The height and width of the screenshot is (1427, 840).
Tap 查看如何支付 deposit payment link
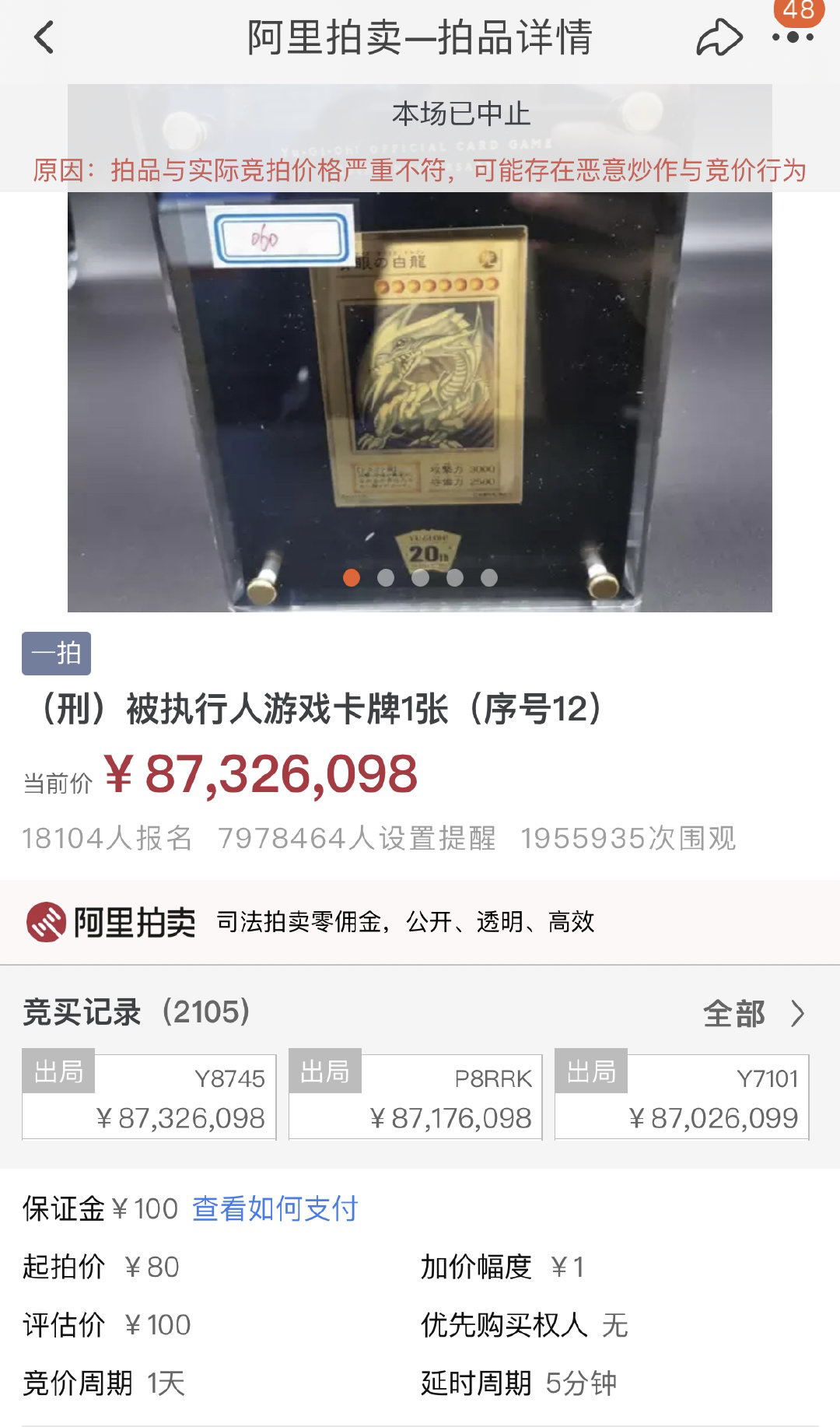275,1208
